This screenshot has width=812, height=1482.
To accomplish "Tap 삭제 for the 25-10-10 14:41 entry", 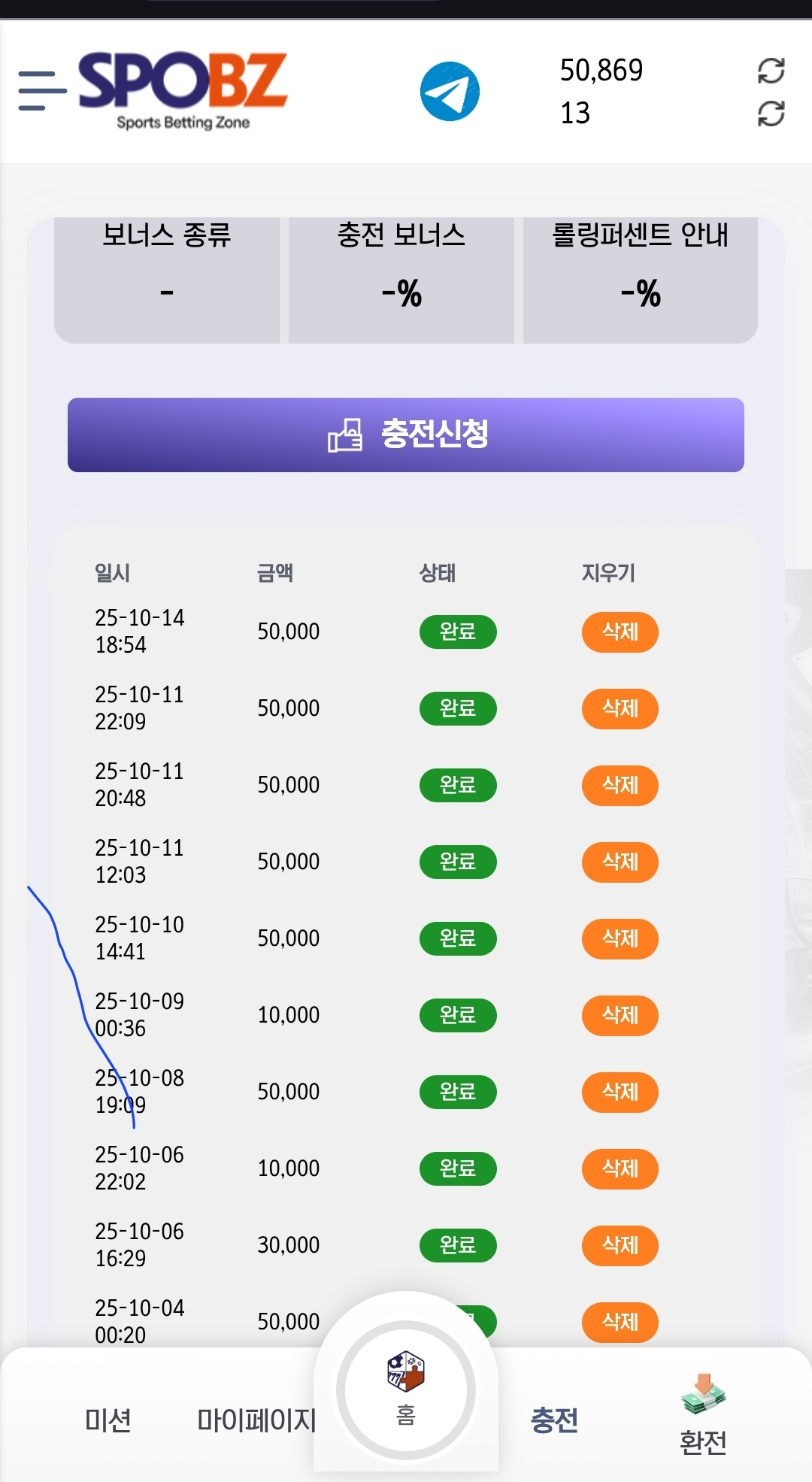I will point(620,939).
